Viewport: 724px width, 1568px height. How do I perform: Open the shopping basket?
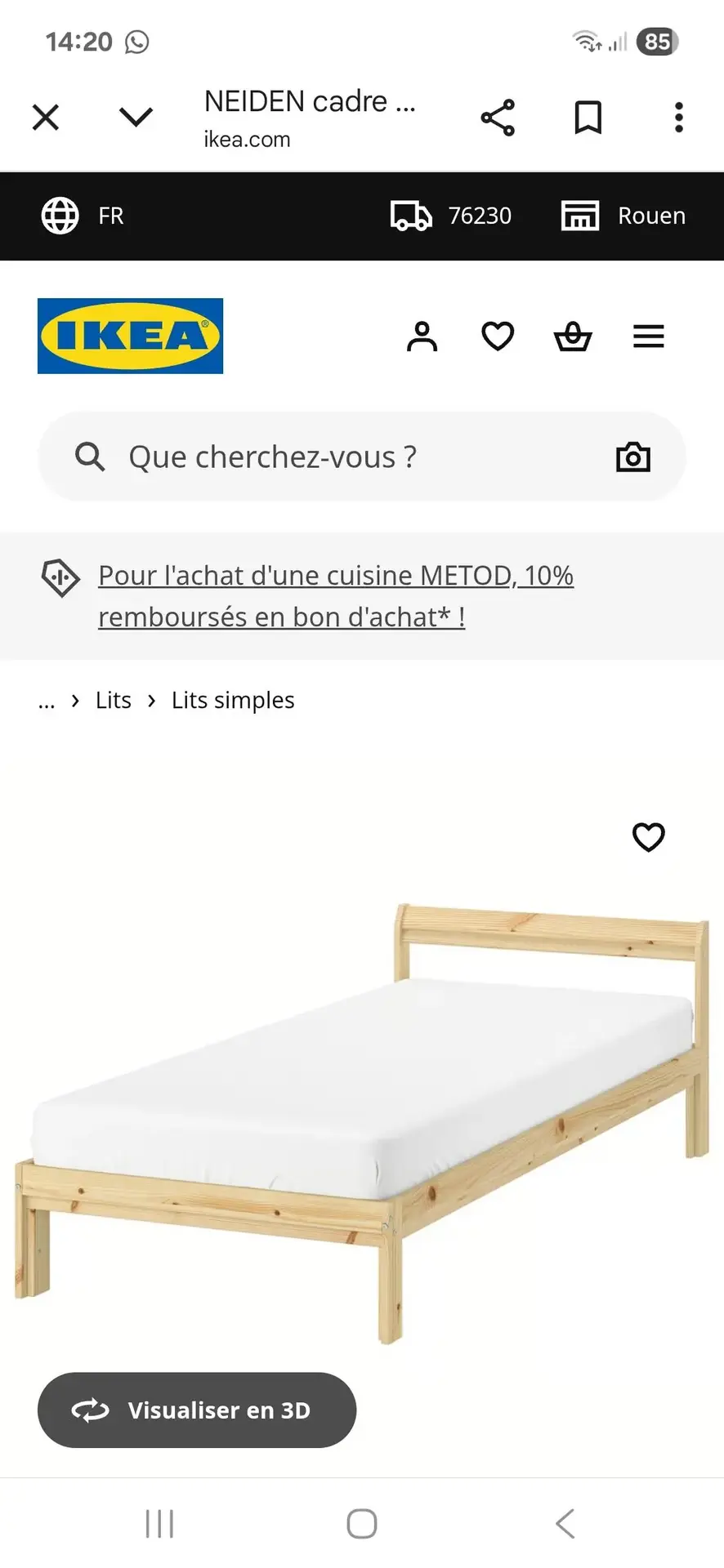pyautogui.click(x=573, y=336)
